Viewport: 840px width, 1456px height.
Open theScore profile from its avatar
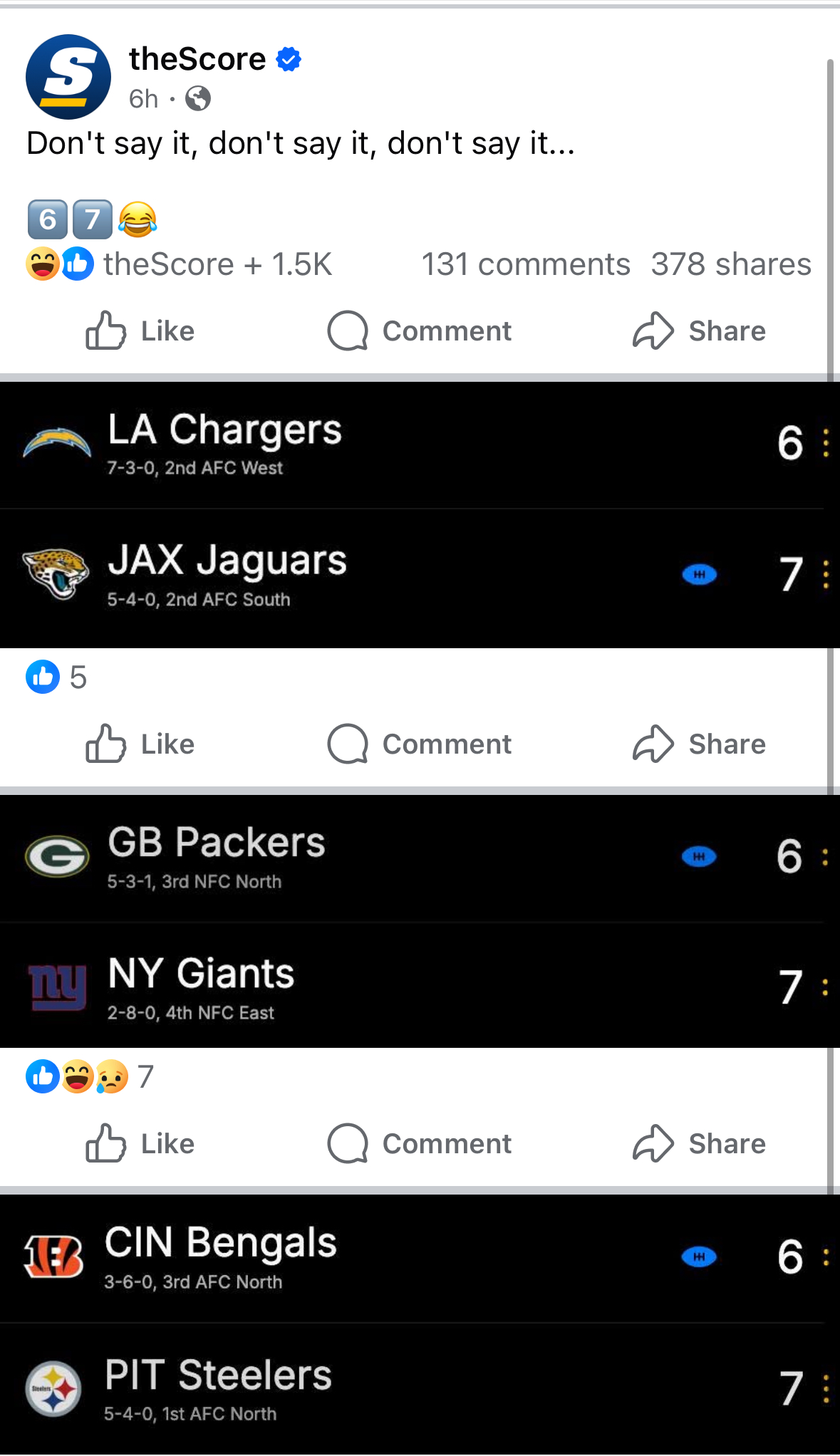click(x=68, y=77)
